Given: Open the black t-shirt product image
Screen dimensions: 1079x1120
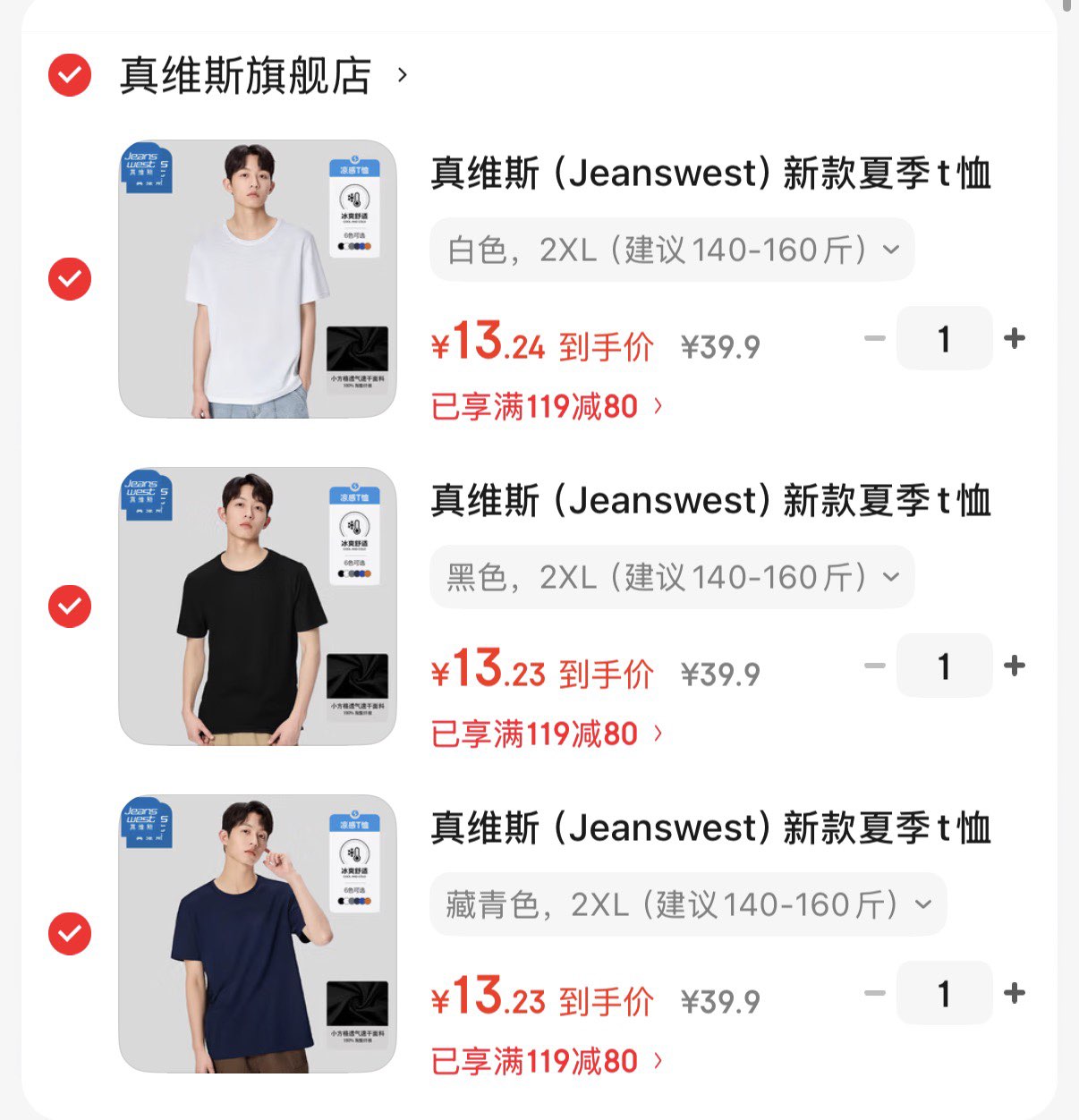Looking at the screenshot, I should coord(258,607).
